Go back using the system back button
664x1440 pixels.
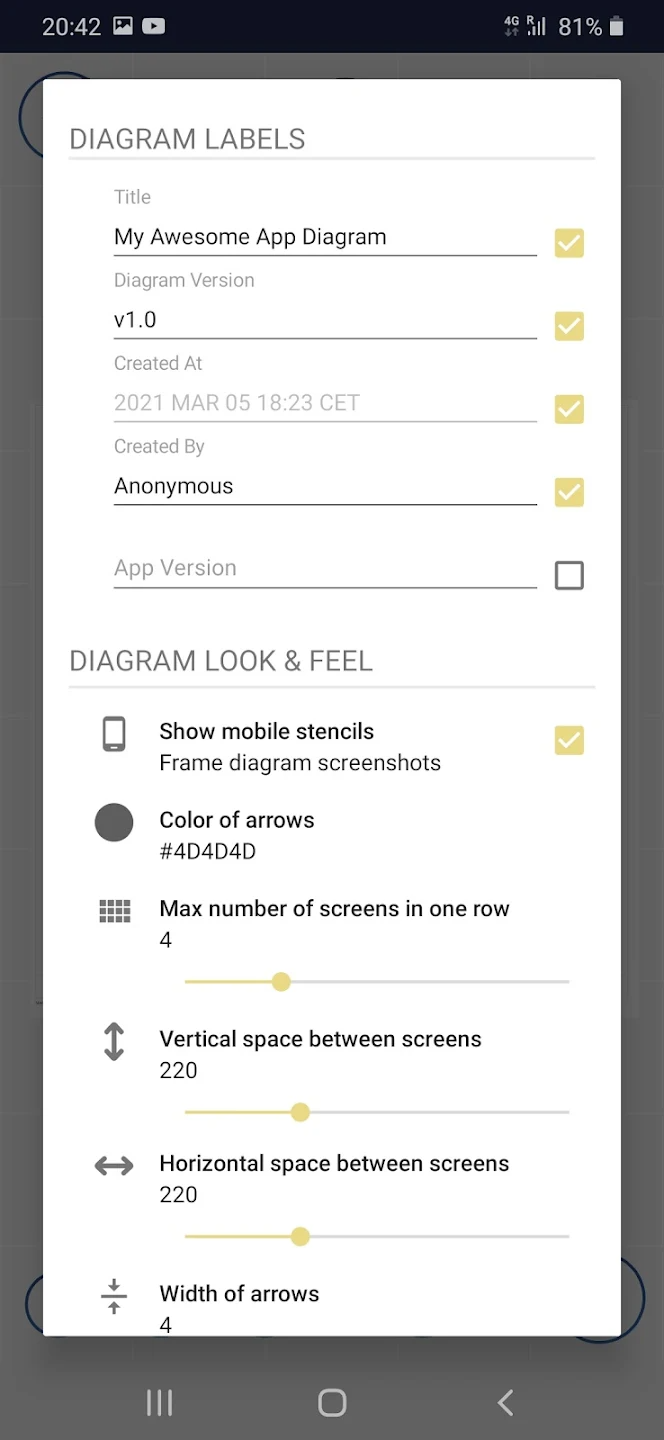pyautogui.click(x=505, y=1403)
